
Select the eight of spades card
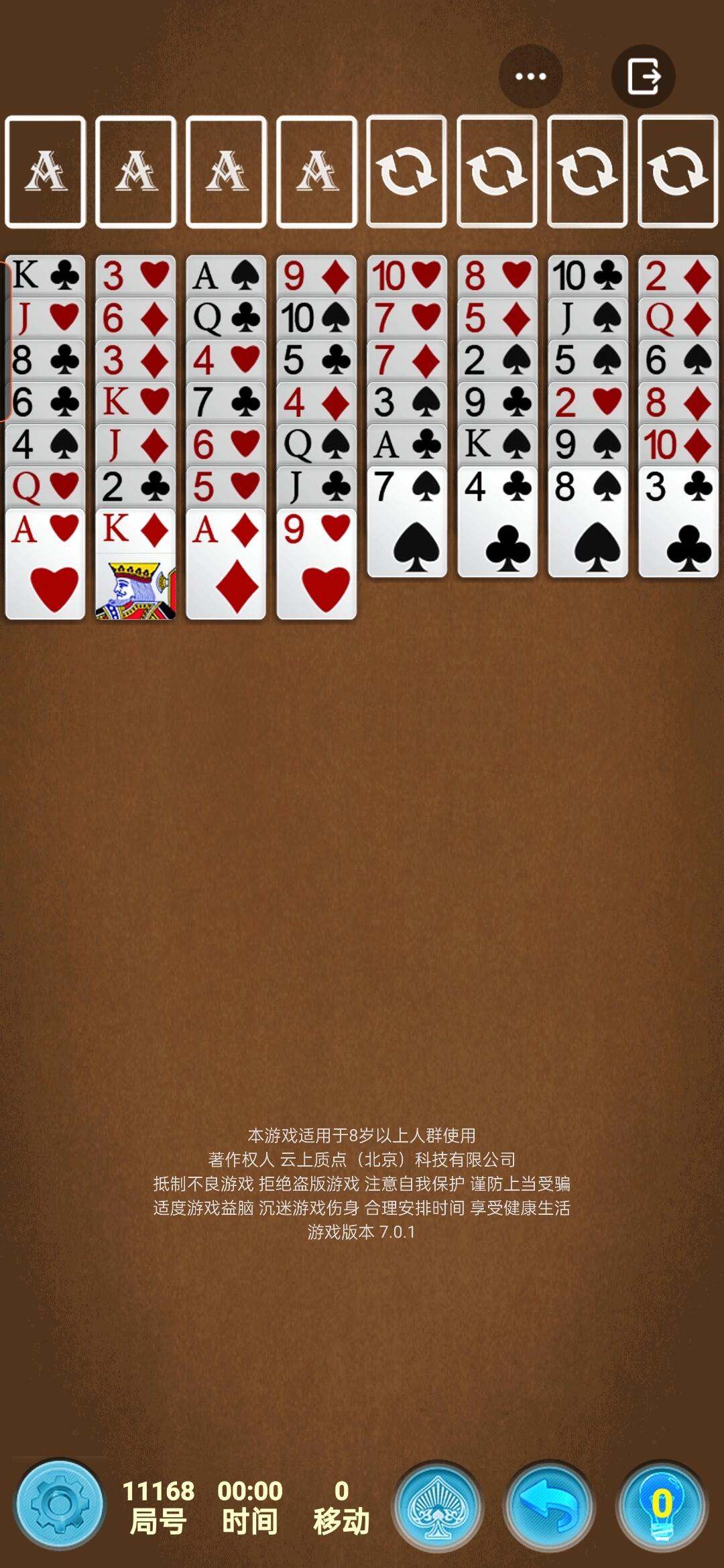pos(588,523)
